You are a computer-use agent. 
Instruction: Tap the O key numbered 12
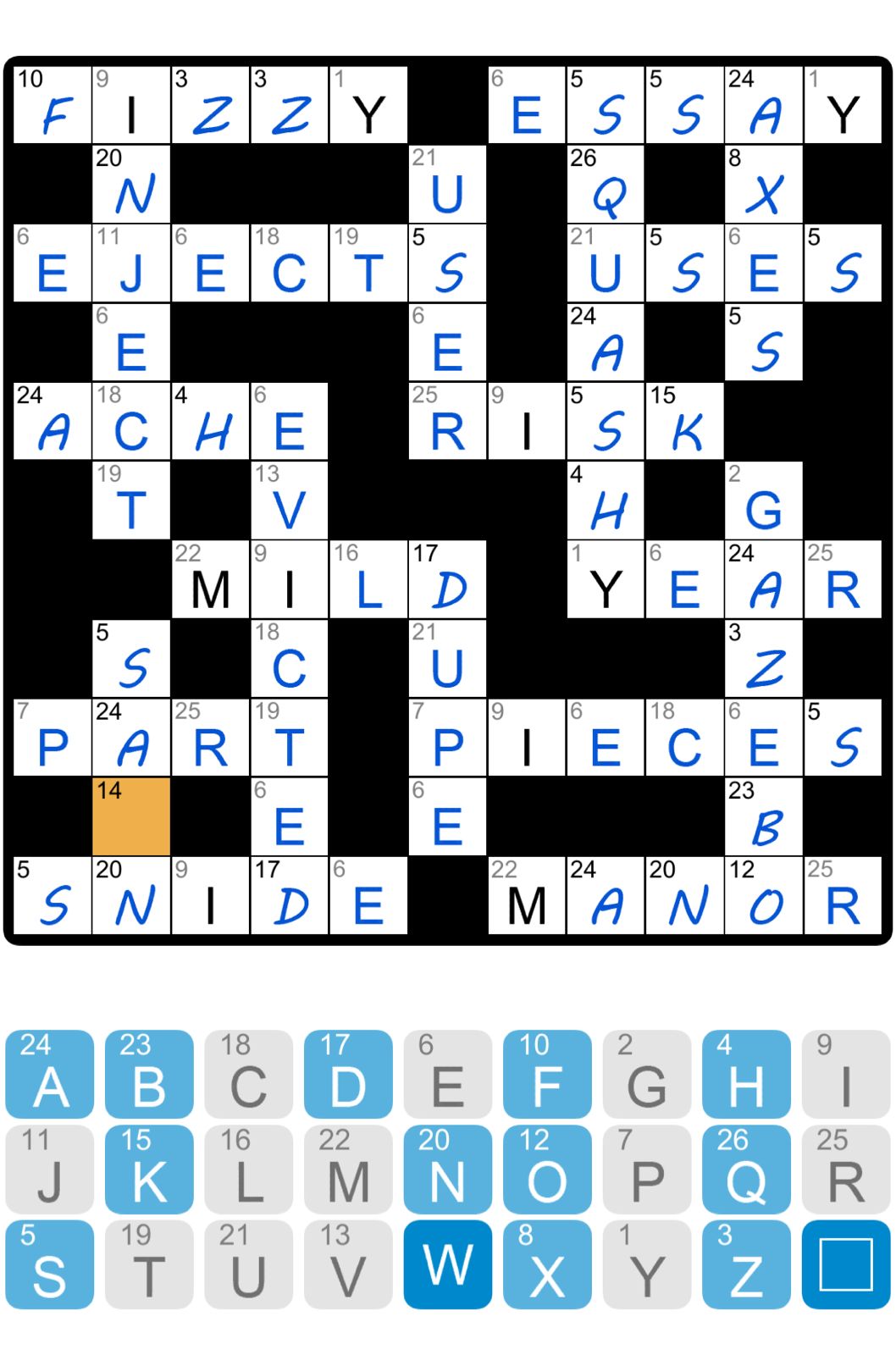[x=547, y=1169]
